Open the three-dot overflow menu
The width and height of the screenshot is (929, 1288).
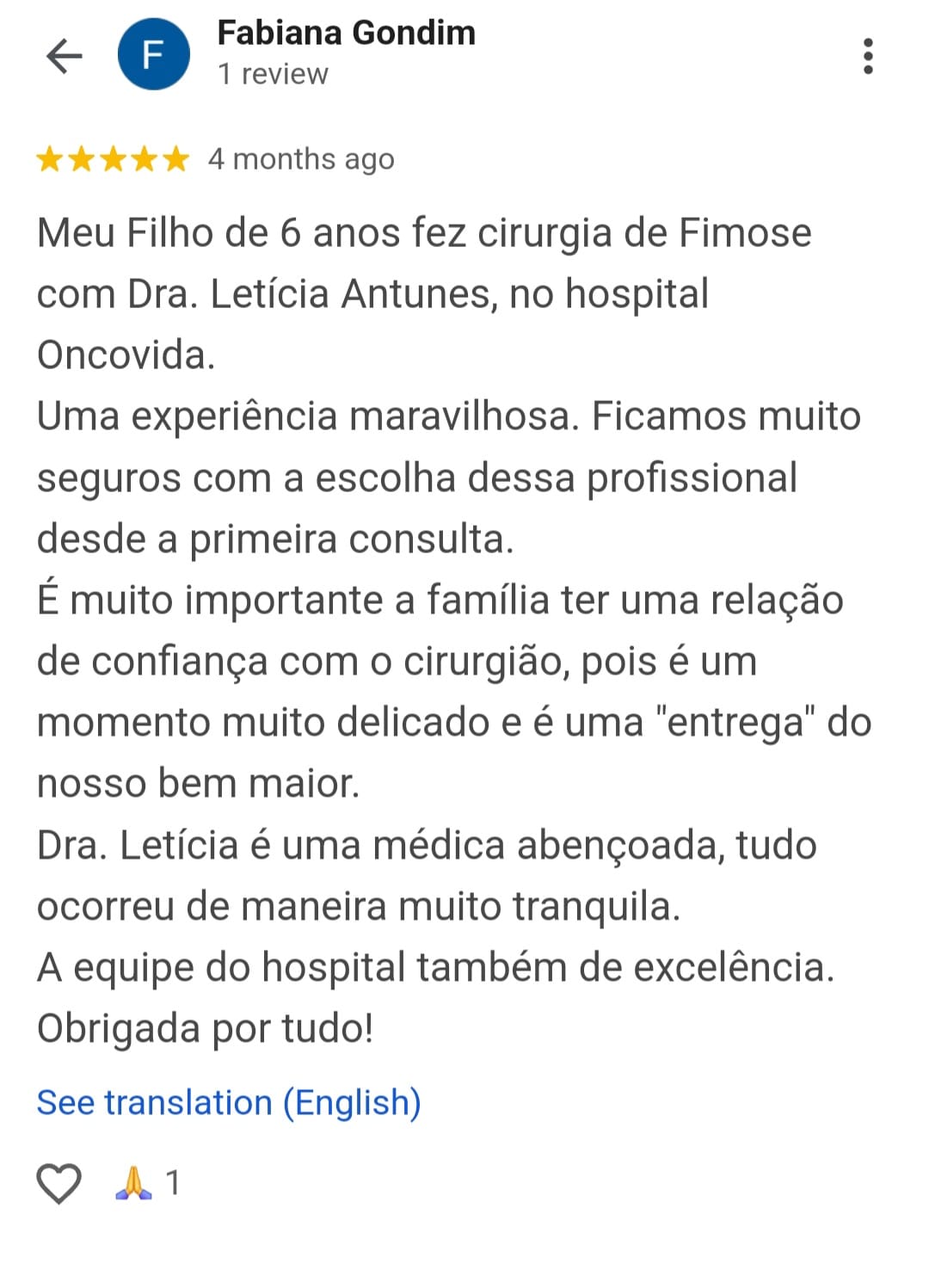[x=867, y=56]
